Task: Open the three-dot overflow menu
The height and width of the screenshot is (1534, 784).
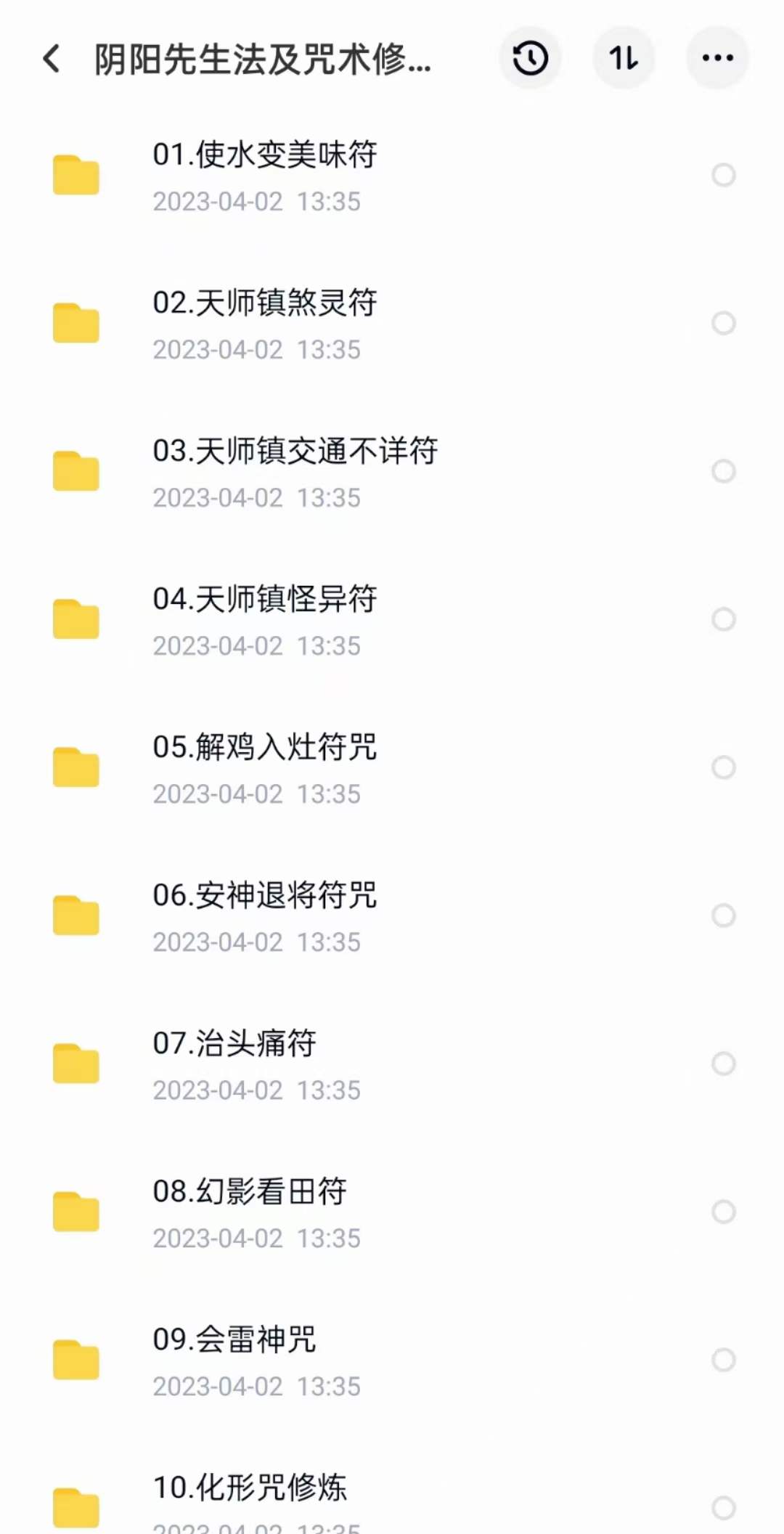Action: (717, 58)
